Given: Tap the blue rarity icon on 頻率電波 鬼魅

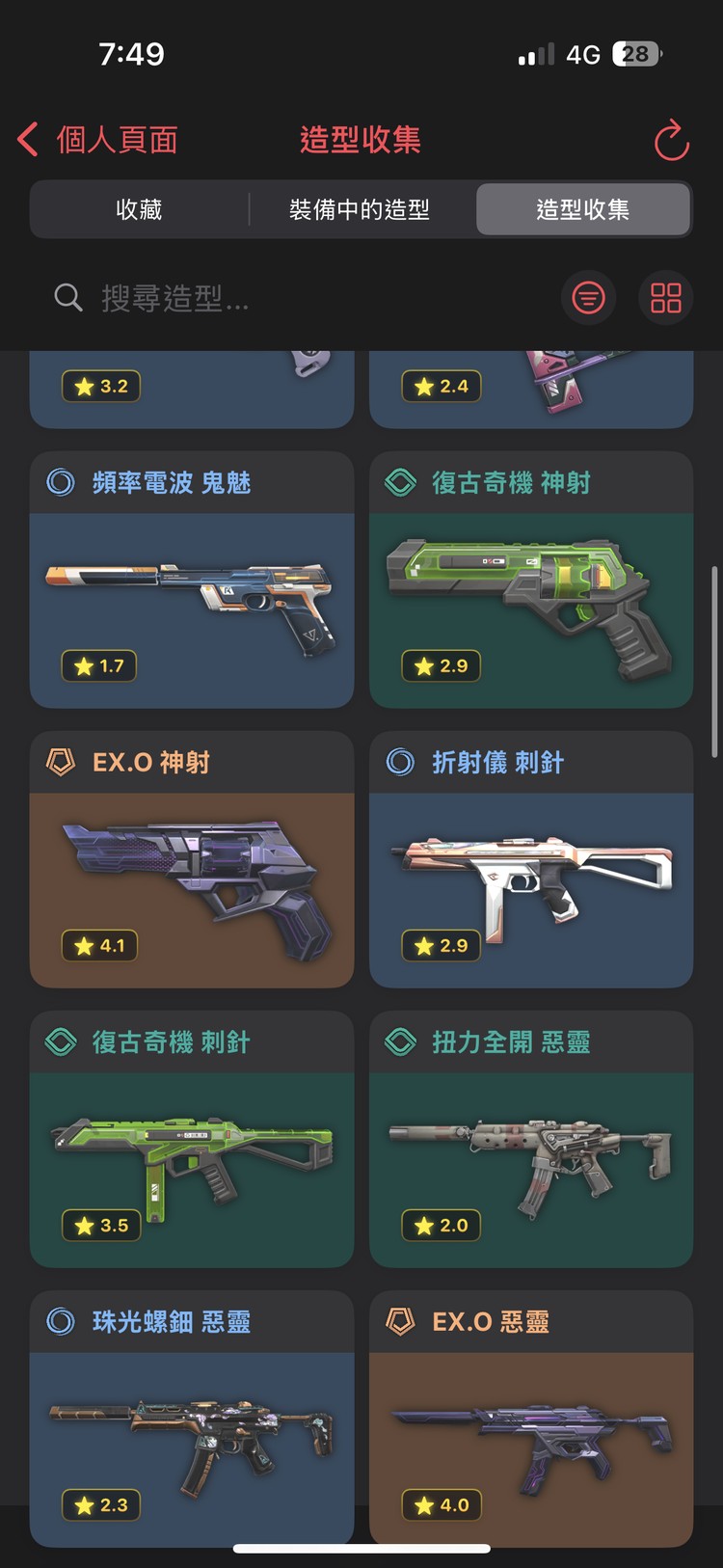Looking at the screenshot, I should pyautogui.click(x=60, y=482).
